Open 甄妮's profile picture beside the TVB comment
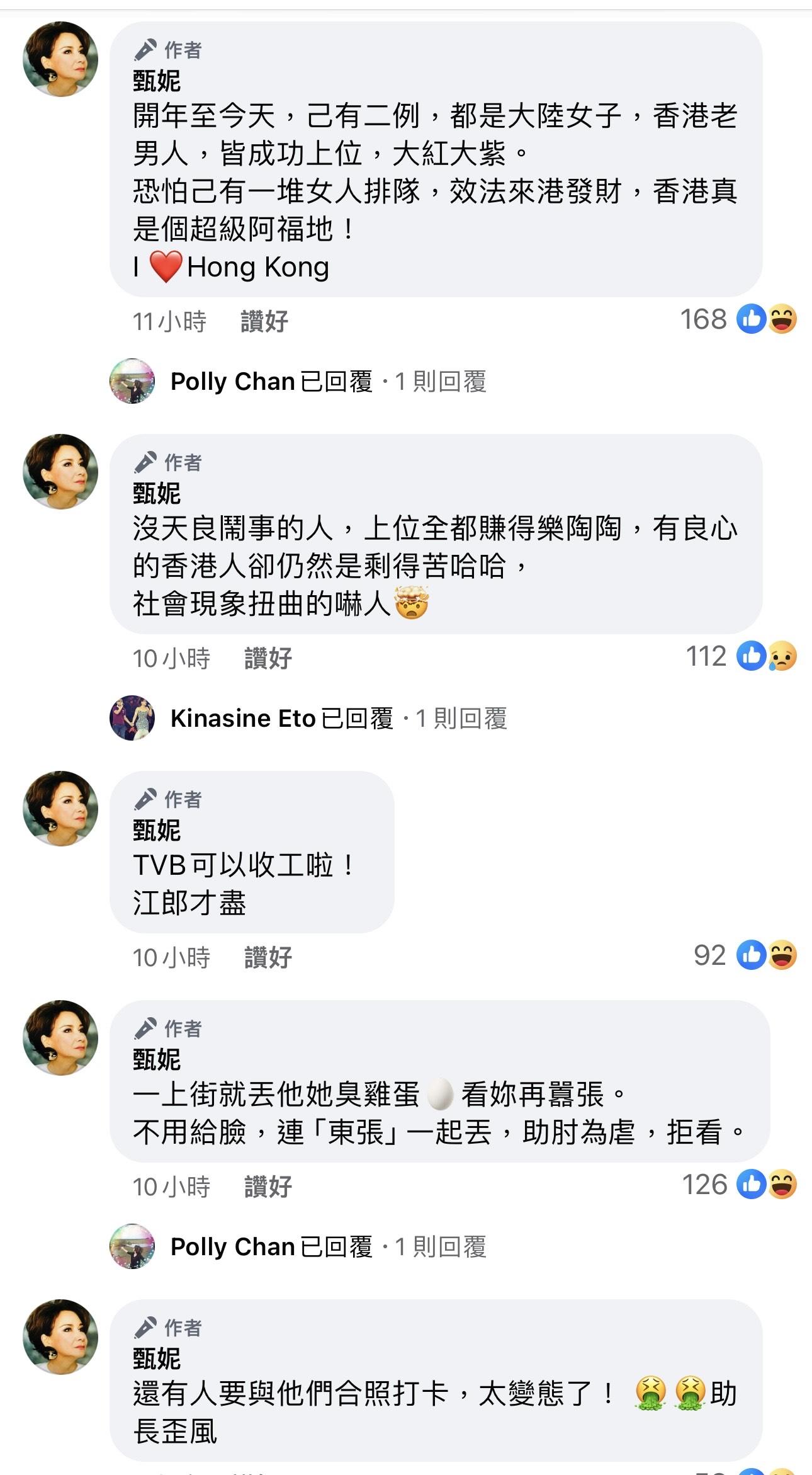The image size is (812, 1475). [60, 809]
